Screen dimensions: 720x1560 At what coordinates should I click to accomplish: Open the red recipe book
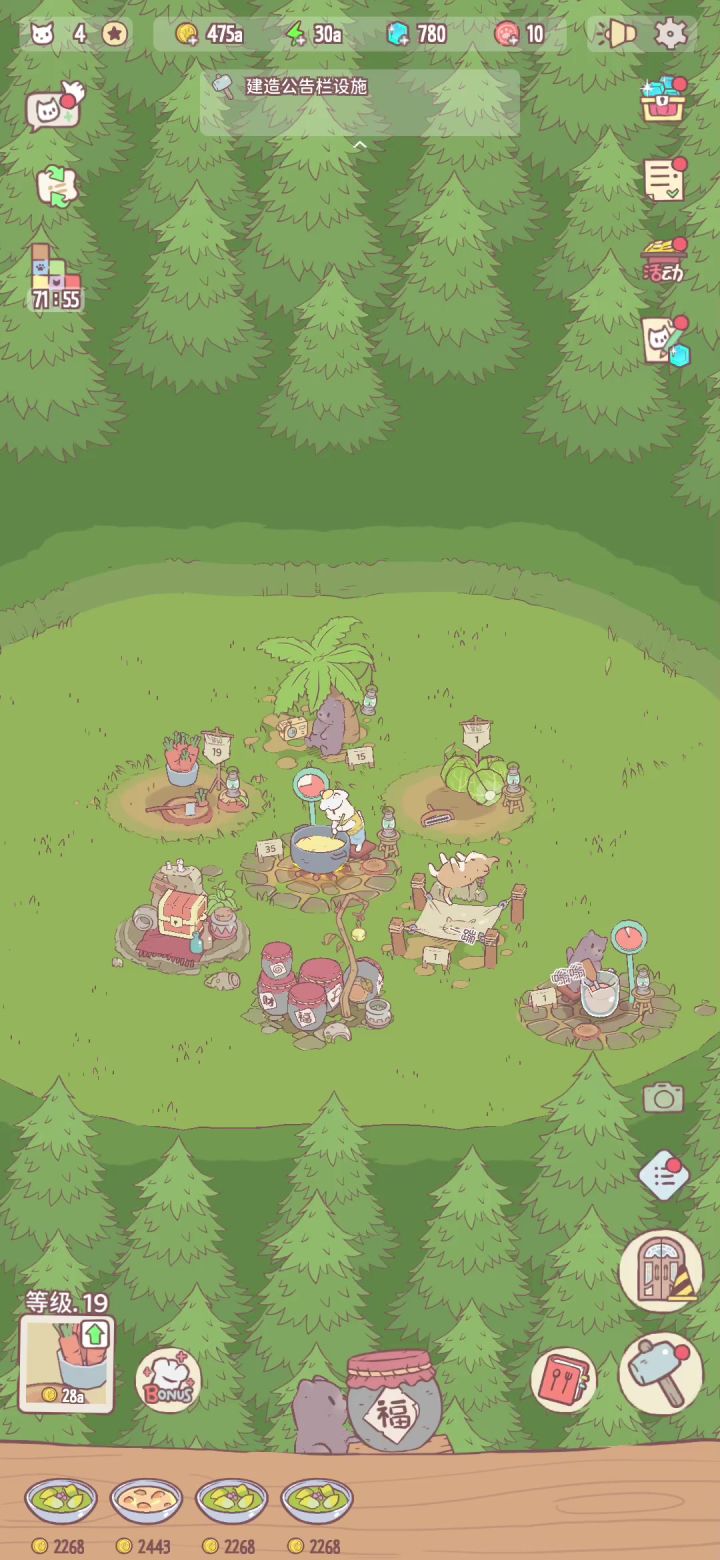pyautogui.click(x=564, y=1380)
